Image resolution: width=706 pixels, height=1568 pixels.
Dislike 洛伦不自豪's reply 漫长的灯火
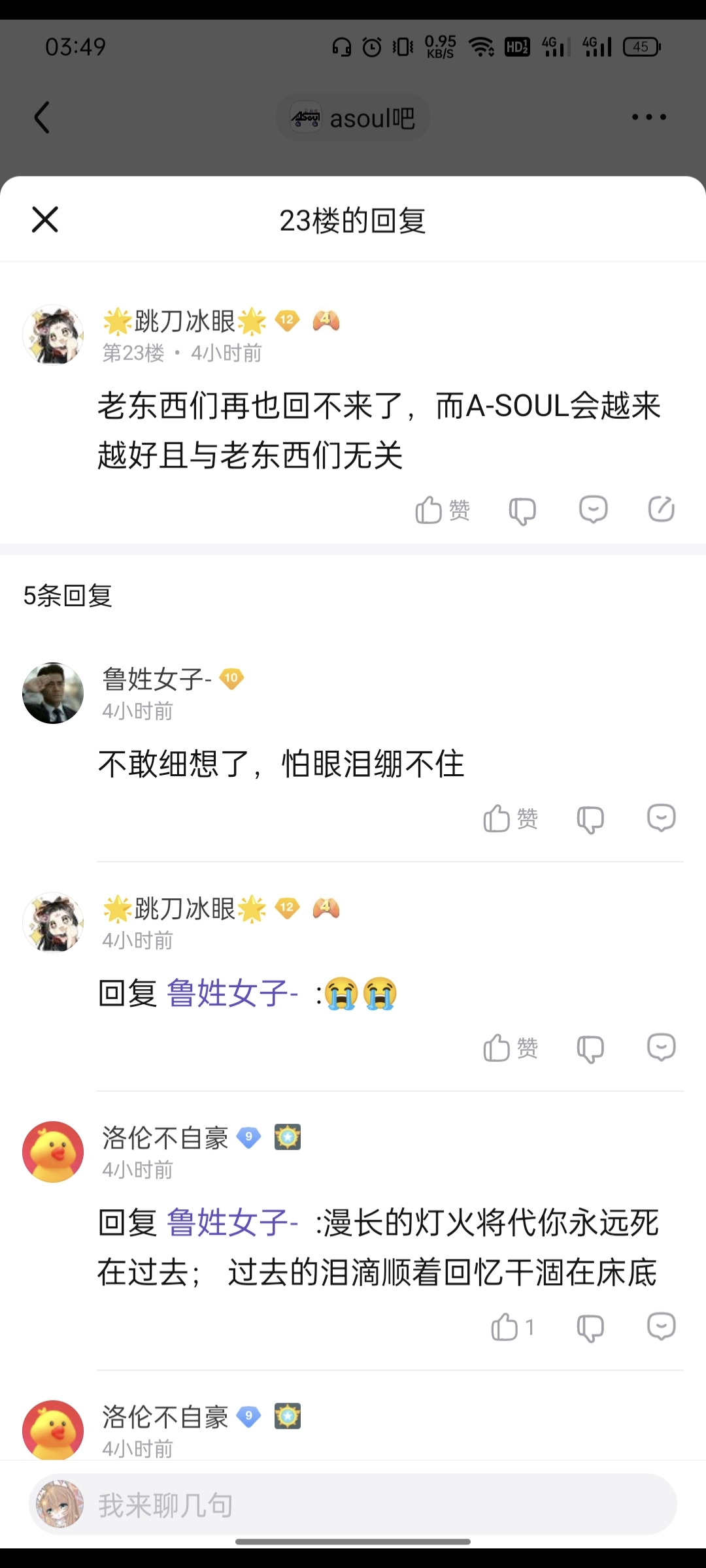tap(590, 1328)
